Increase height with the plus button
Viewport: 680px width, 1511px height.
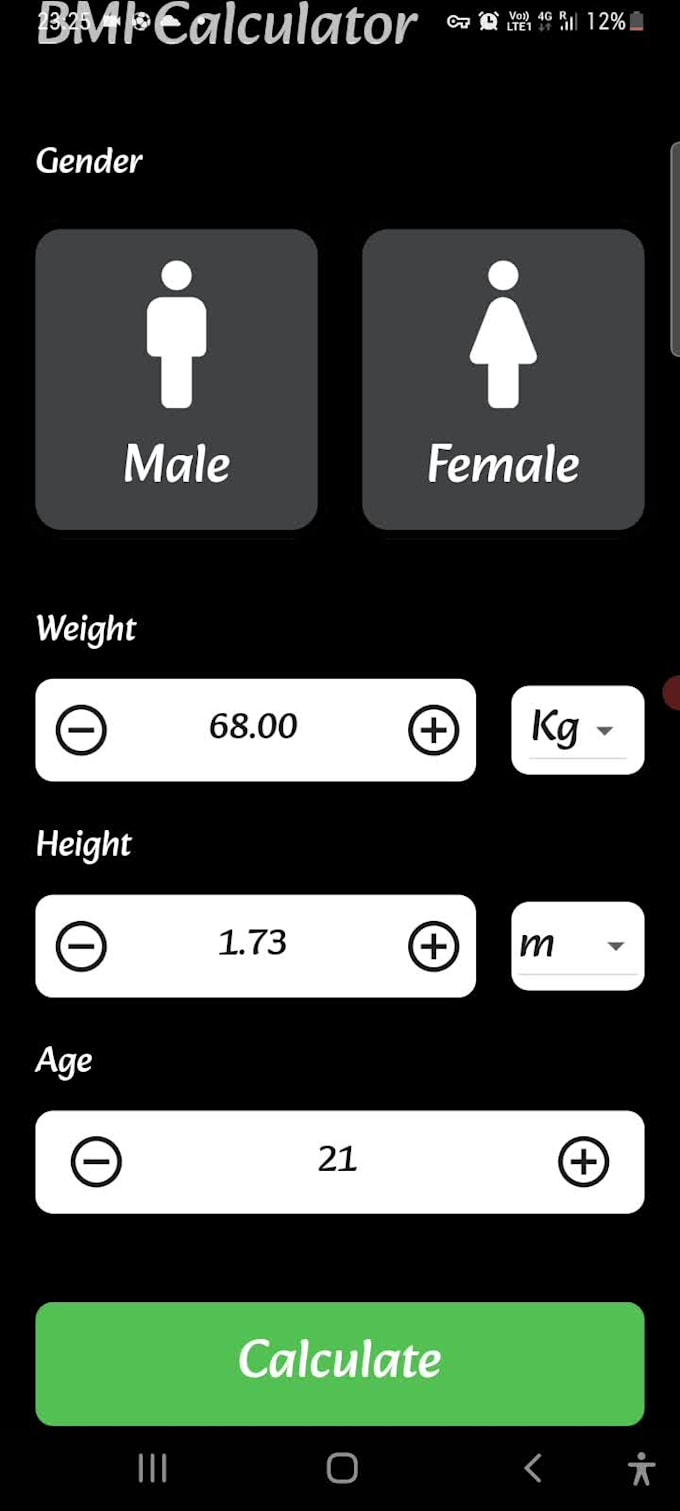433,946
